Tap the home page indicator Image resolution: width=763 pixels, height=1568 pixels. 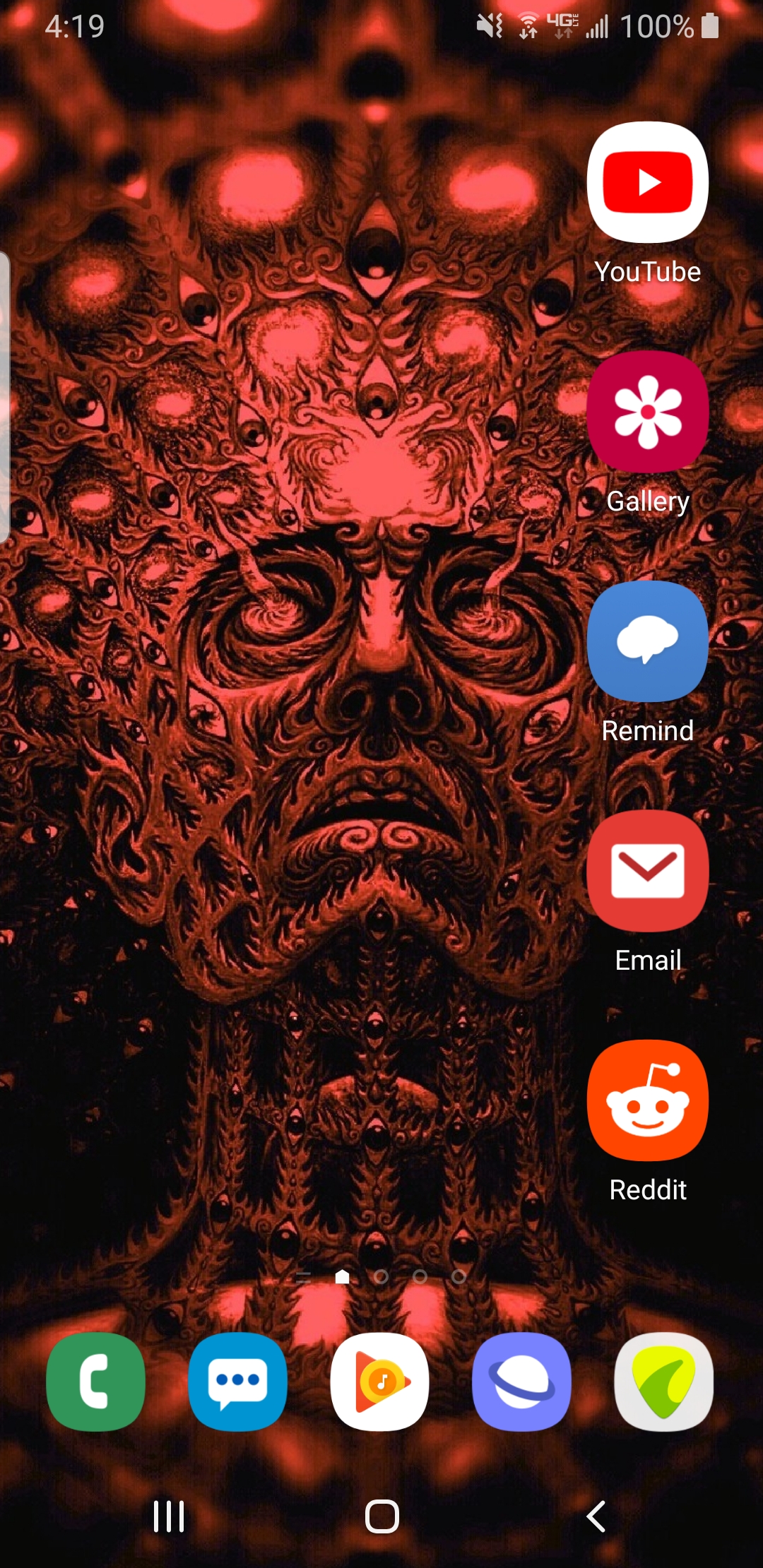pyautogui.click(x=343, y=1276)
